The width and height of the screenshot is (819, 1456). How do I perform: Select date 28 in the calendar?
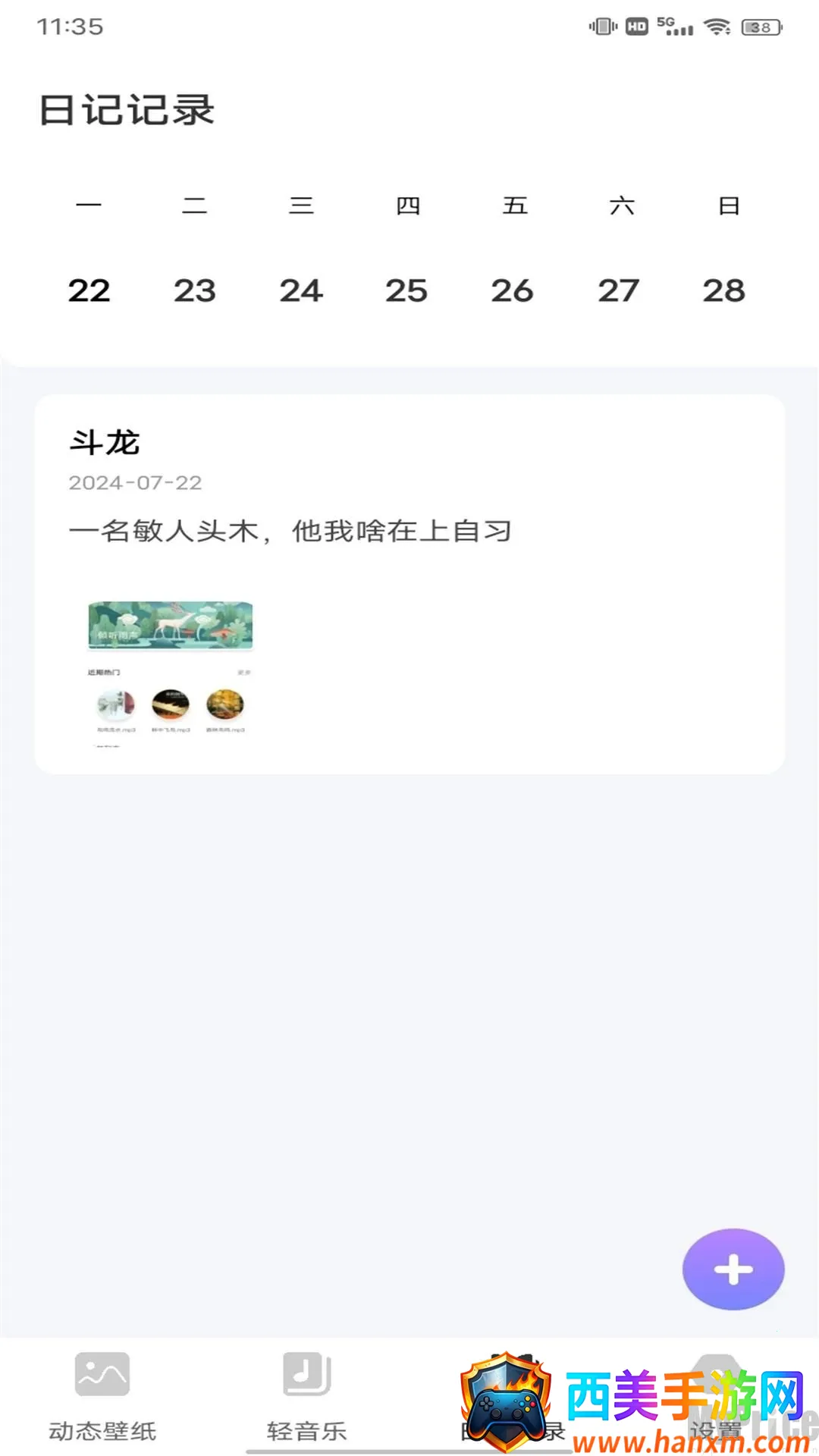tap(724, 290)
